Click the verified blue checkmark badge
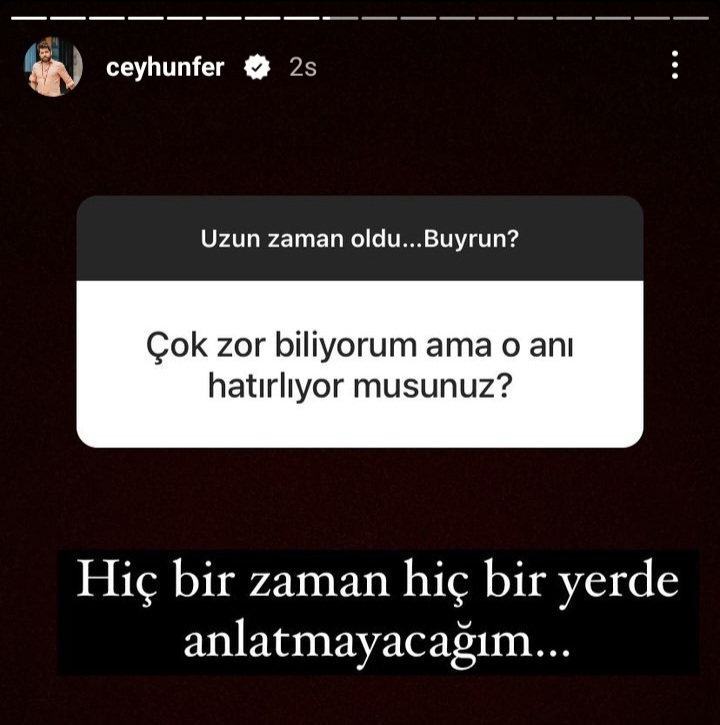 pyautogui.click(x=259, y=65)
